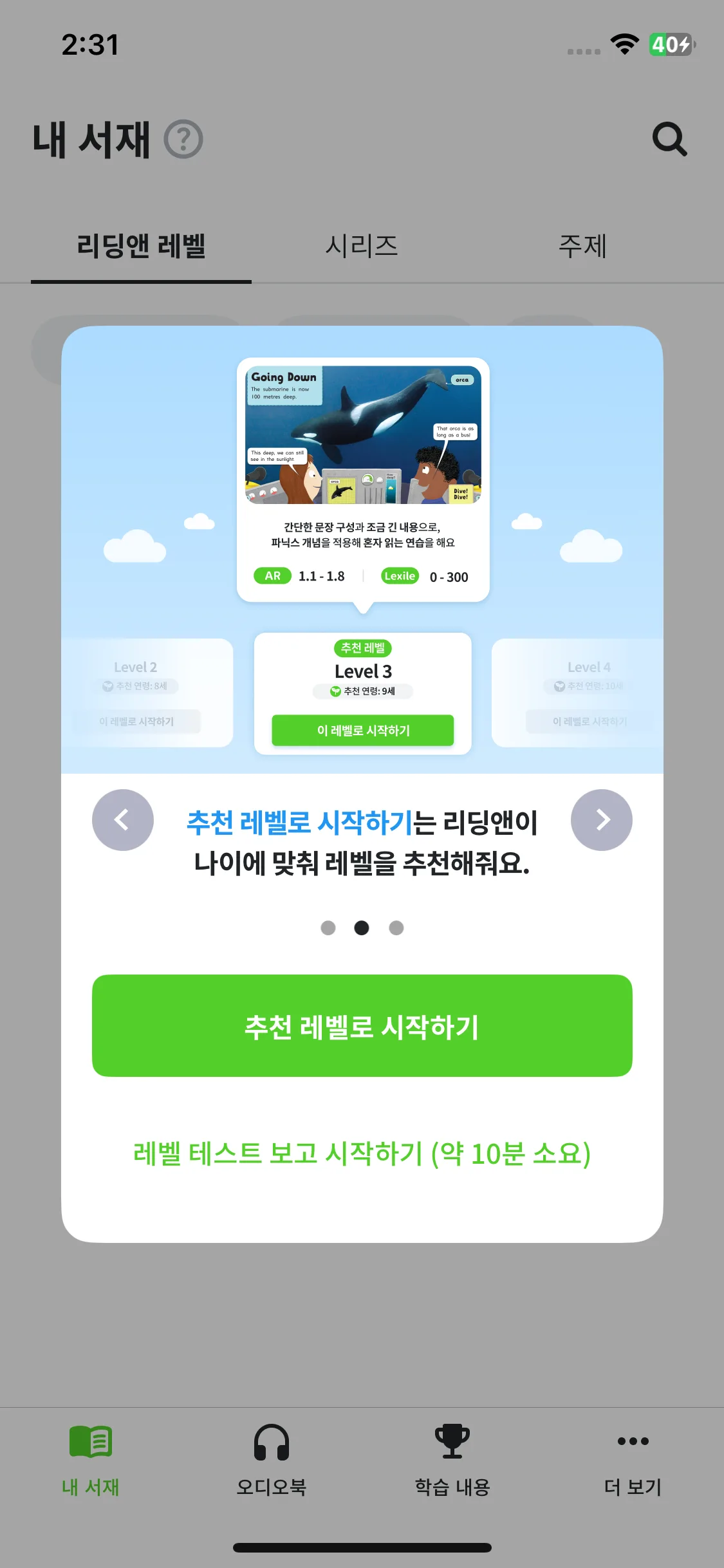724x1568 pixels.
Task: Open the search magnifier icon
Action: click(x=669, y=139)
